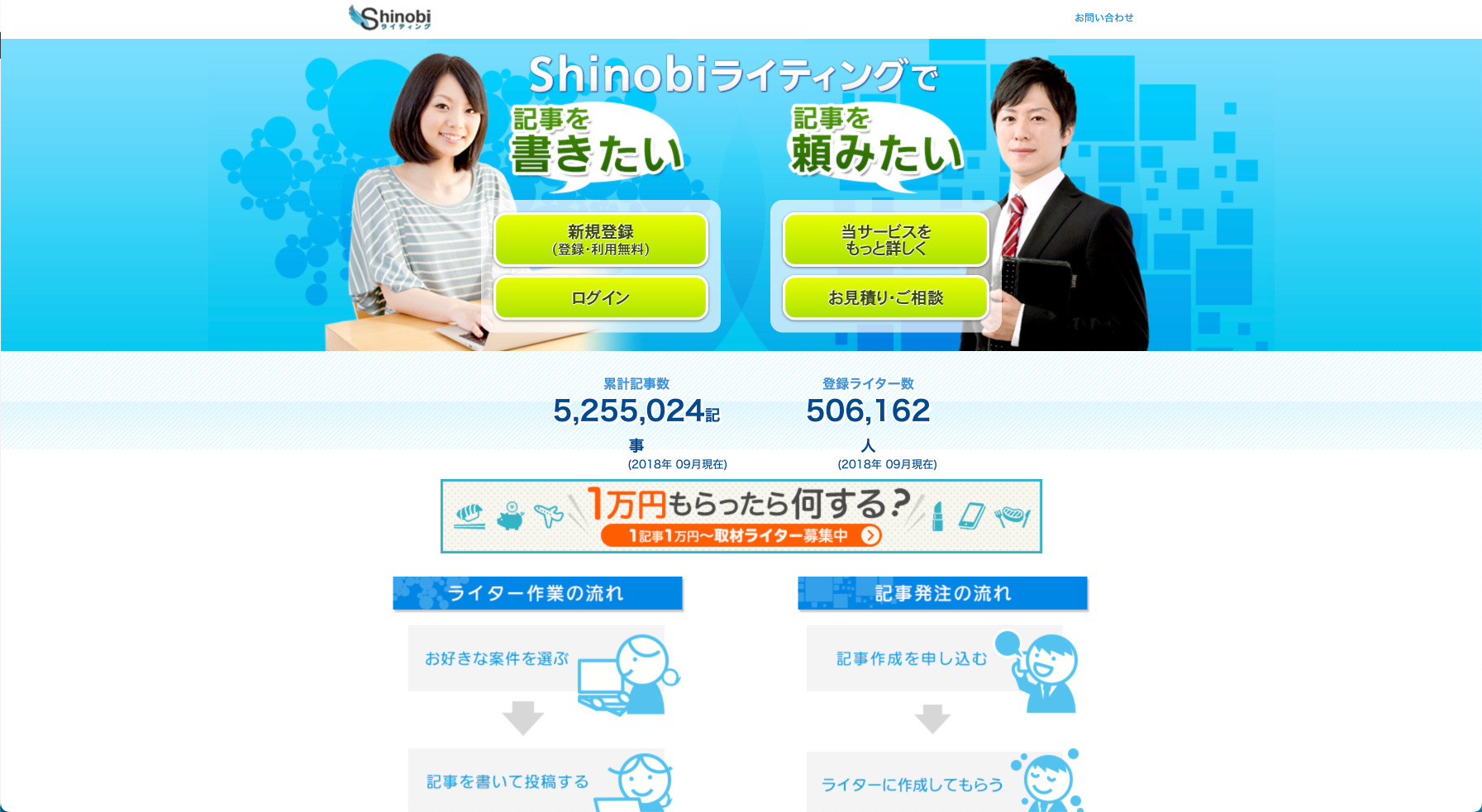
Task: Tap the 新規登録 registration button
Action: 601,240
